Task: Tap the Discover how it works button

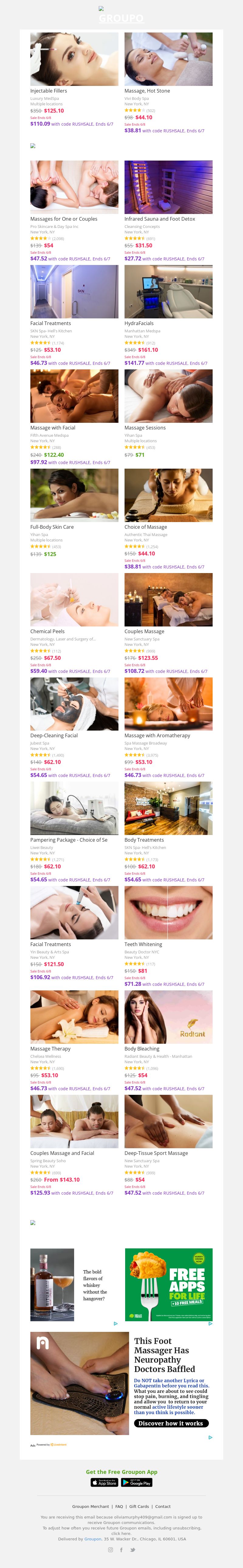Action: pyautogui.click(x=171, y=1423)
